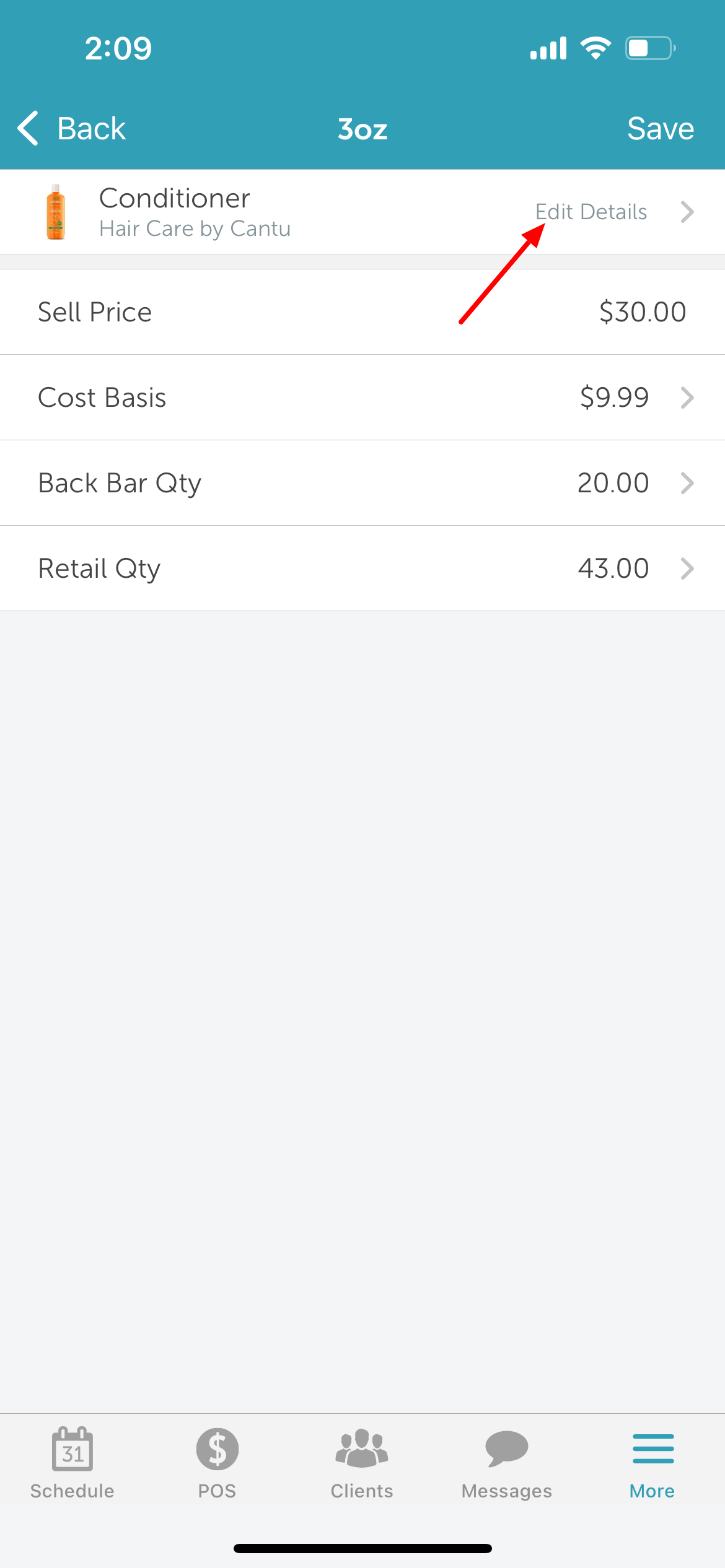The width and height of the screenshot is (725, 1568).
Task: Open Retail Qty setting
Action: pos(362,568)
